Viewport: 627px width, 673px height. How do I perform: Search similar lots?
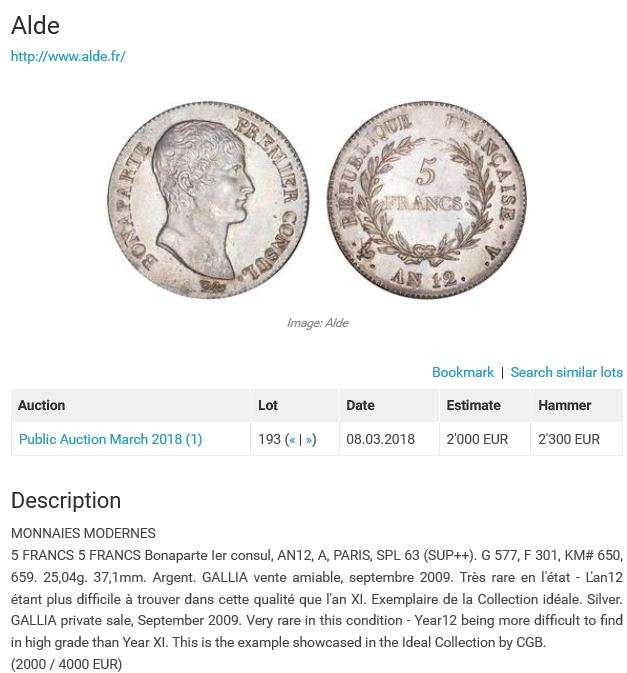[x=566, y=372]
